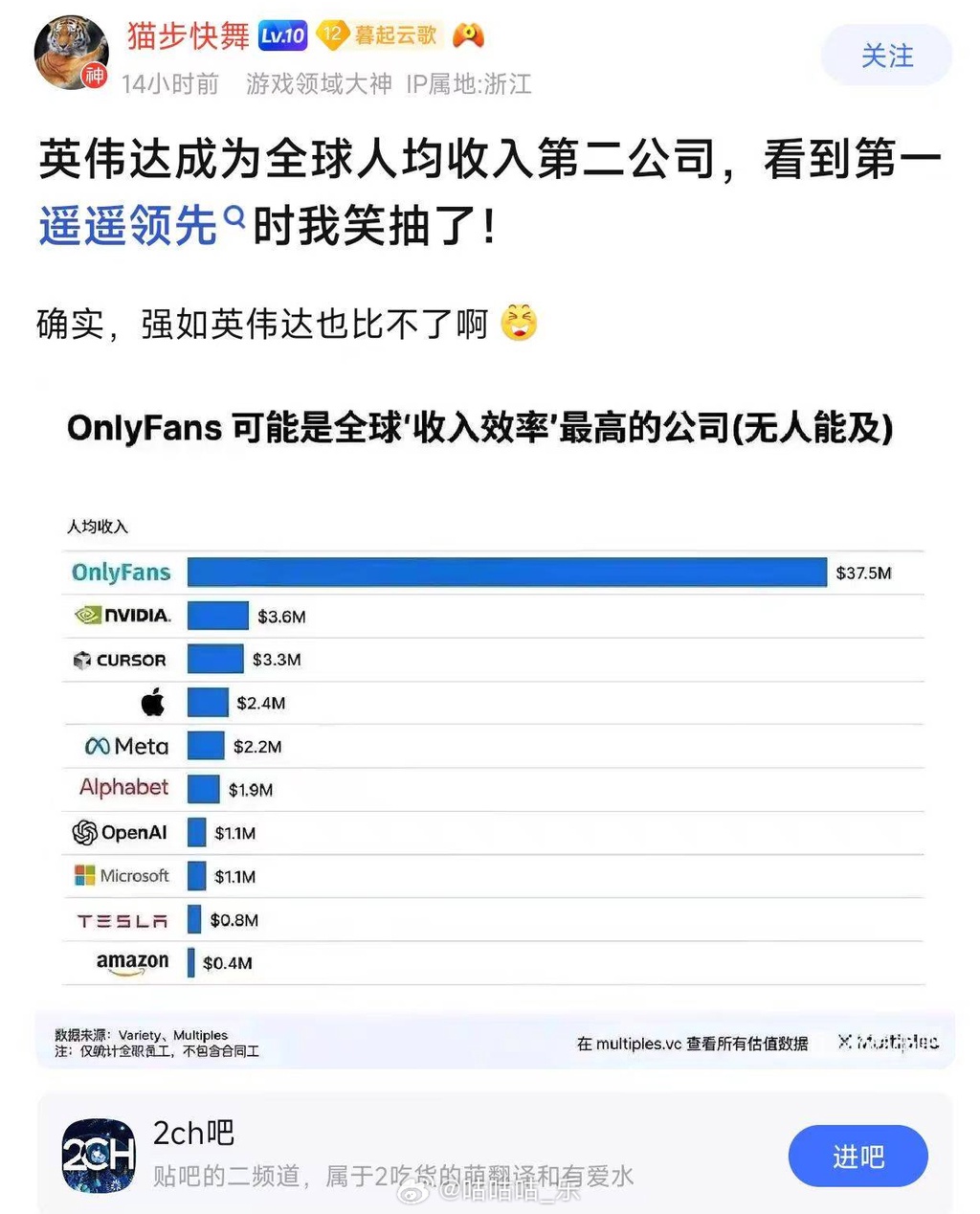Image resolution: width=980 pixels, height=1214 pixels.
Task: Open the username 猫步快舞
Action: click(x=188, y=36)
